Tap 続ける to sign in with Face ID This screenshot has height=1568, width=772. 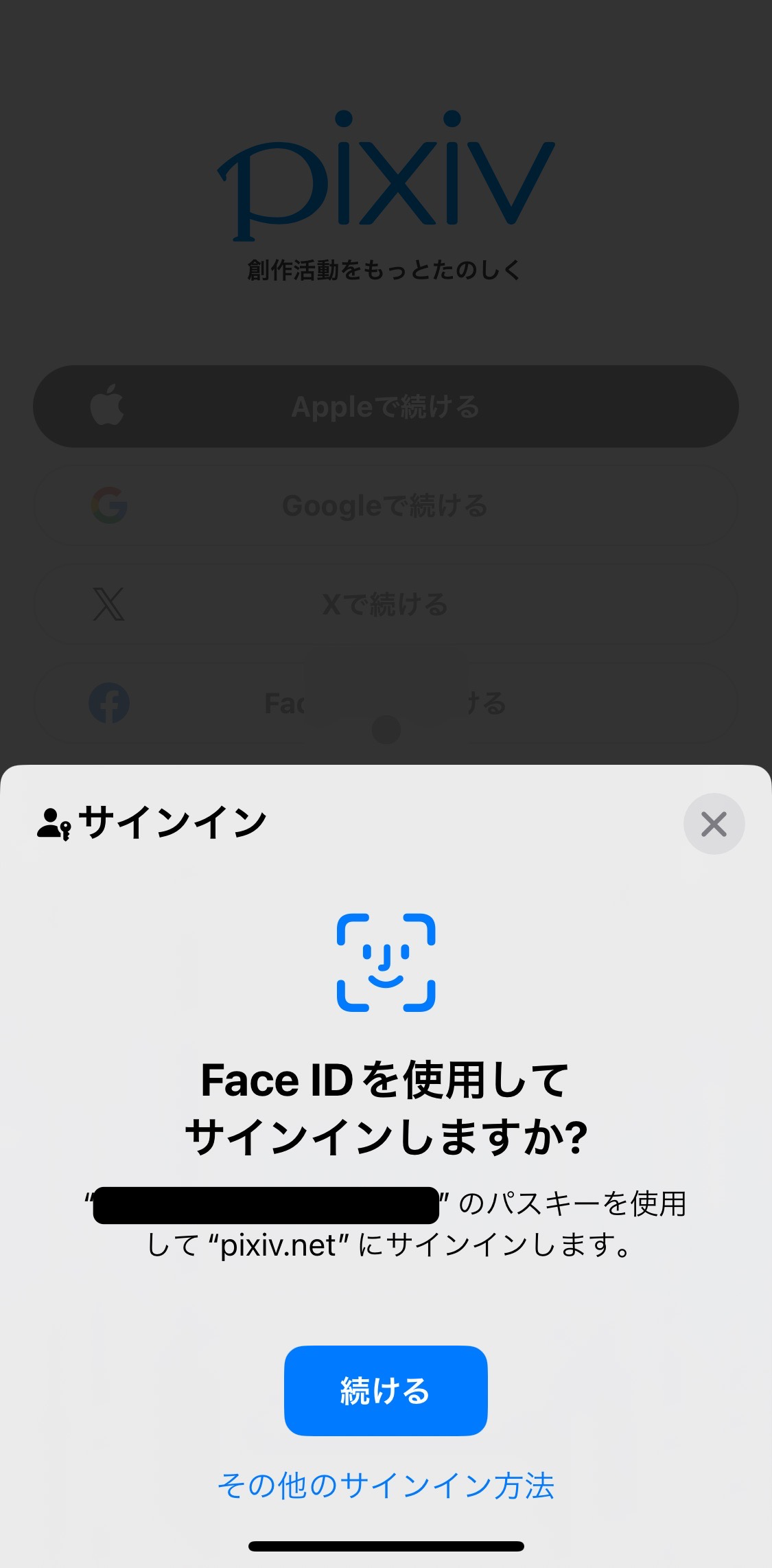click(386, 1390)
